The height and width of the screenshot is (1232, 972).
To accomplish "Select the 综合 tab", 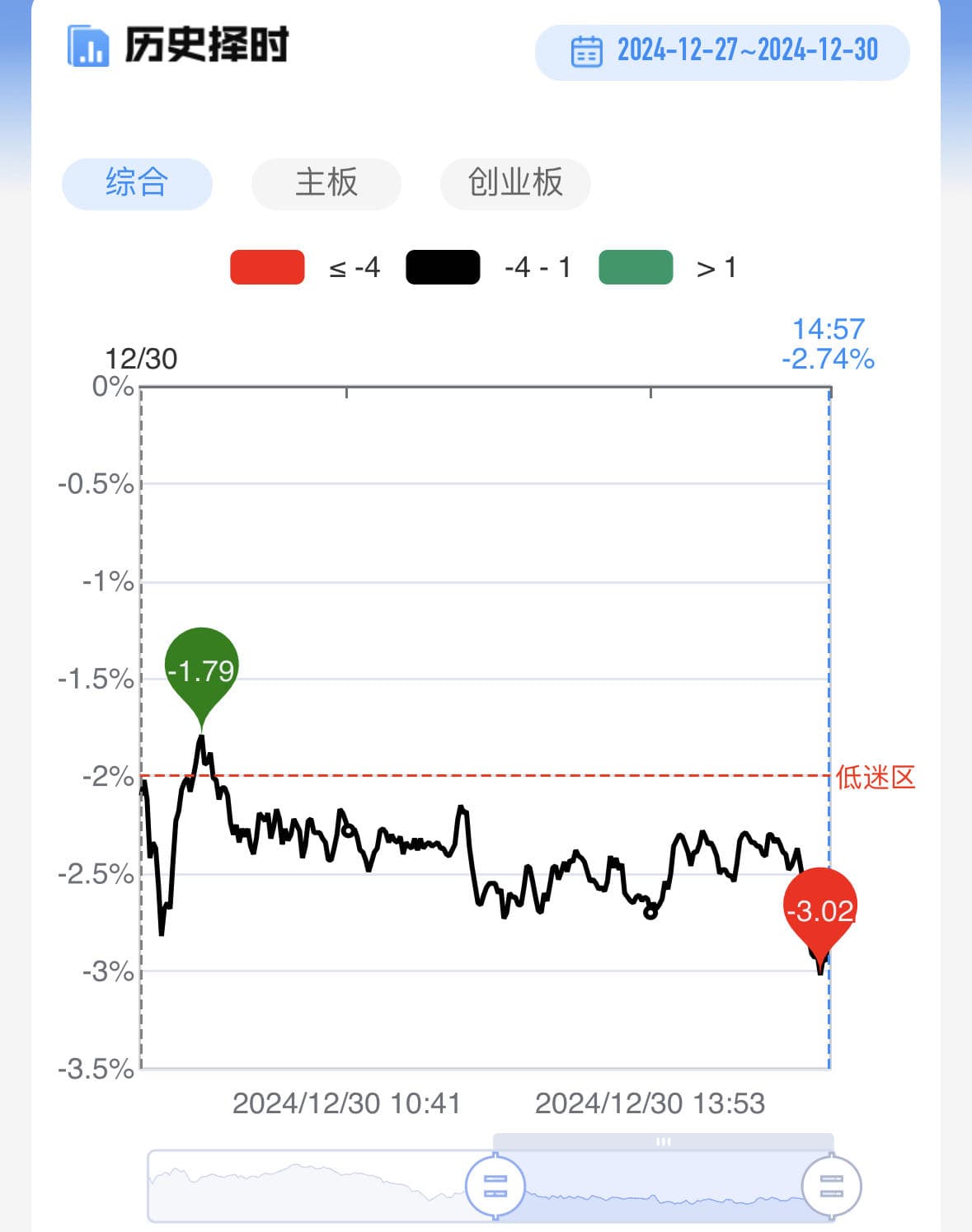I will click(137, 183).
